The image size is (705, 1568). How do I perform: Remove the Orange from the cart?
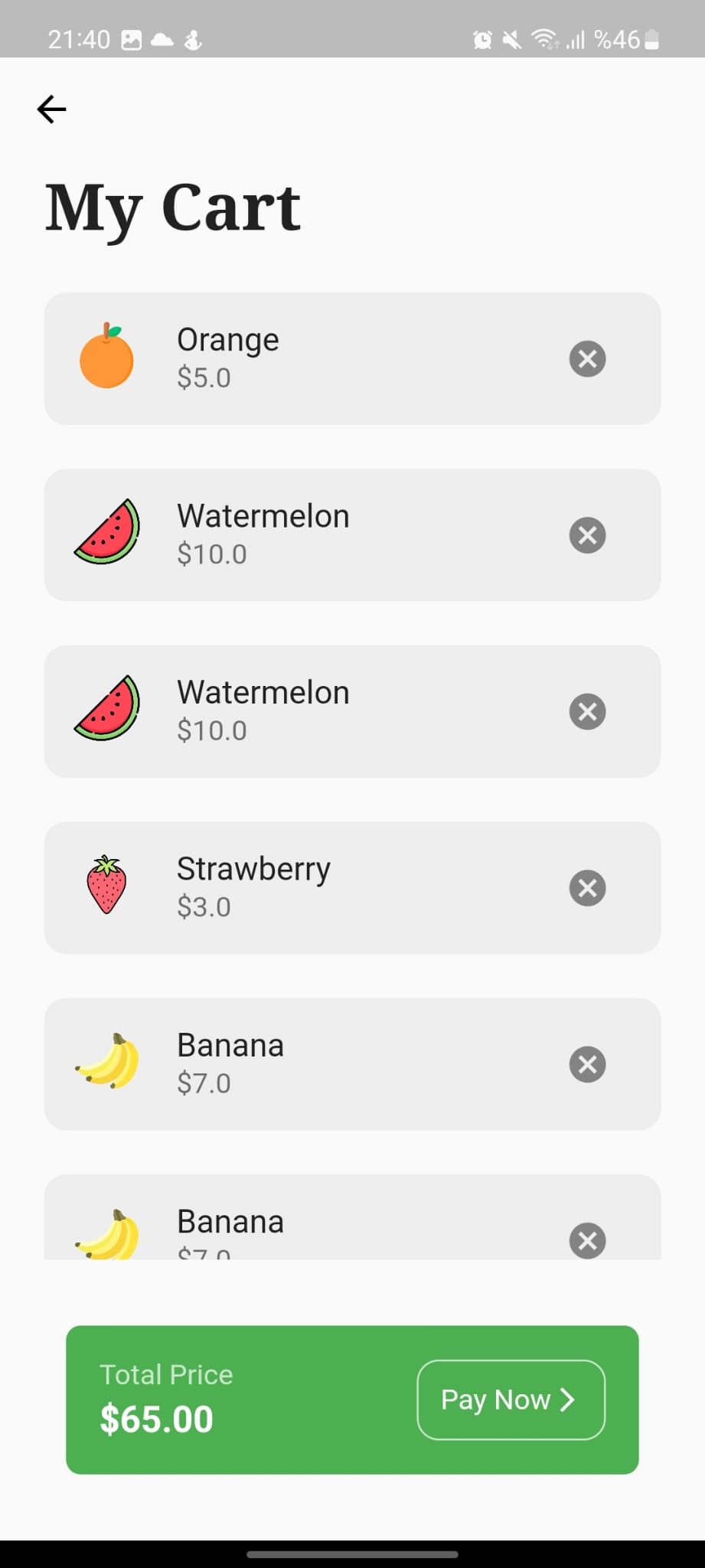587,358
